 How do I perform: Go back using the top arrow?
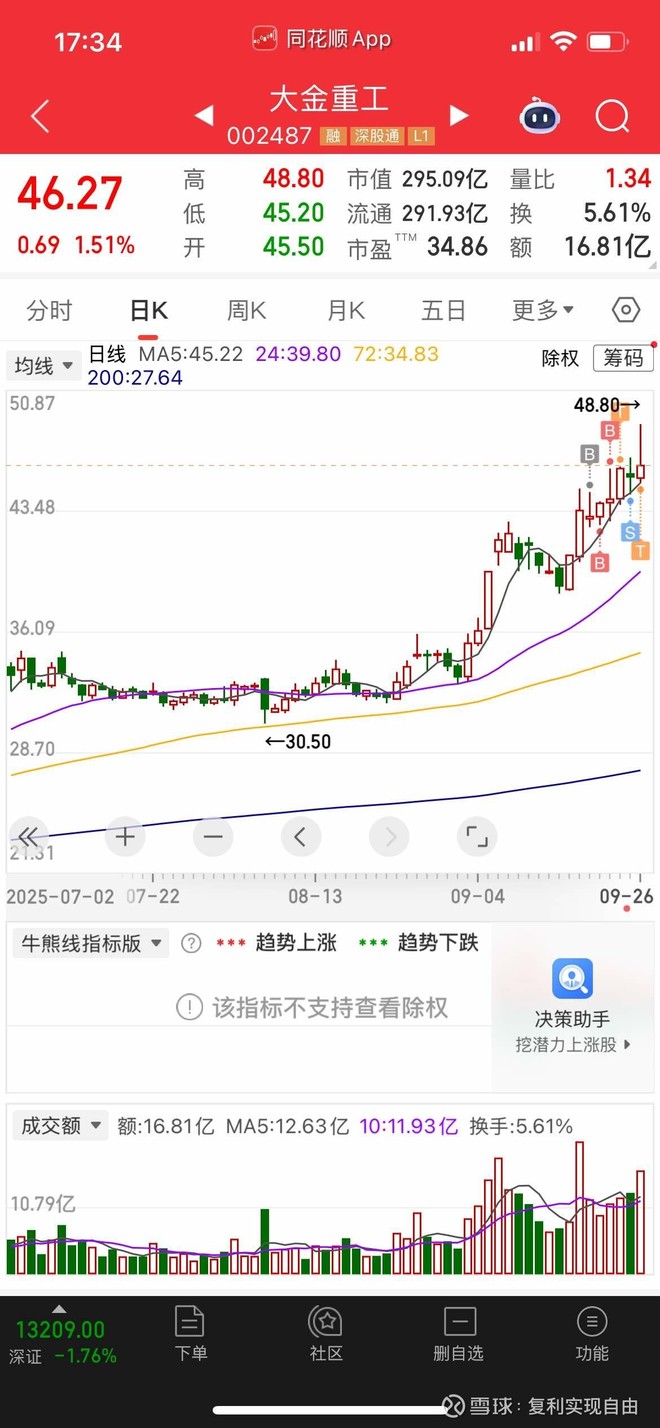(x=40, y=117)
